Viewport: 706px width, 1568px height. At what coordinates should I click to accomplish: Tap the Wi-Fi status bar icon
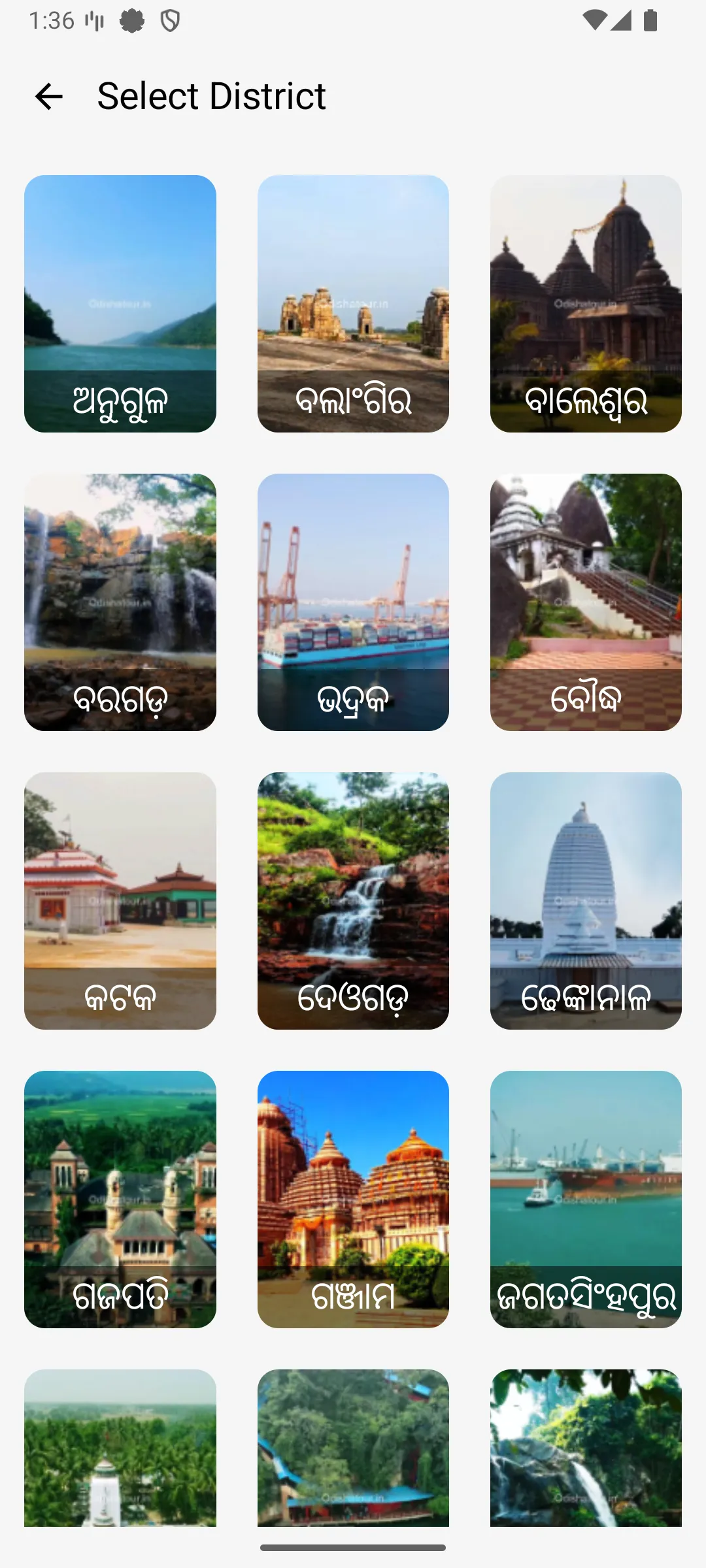596,20
